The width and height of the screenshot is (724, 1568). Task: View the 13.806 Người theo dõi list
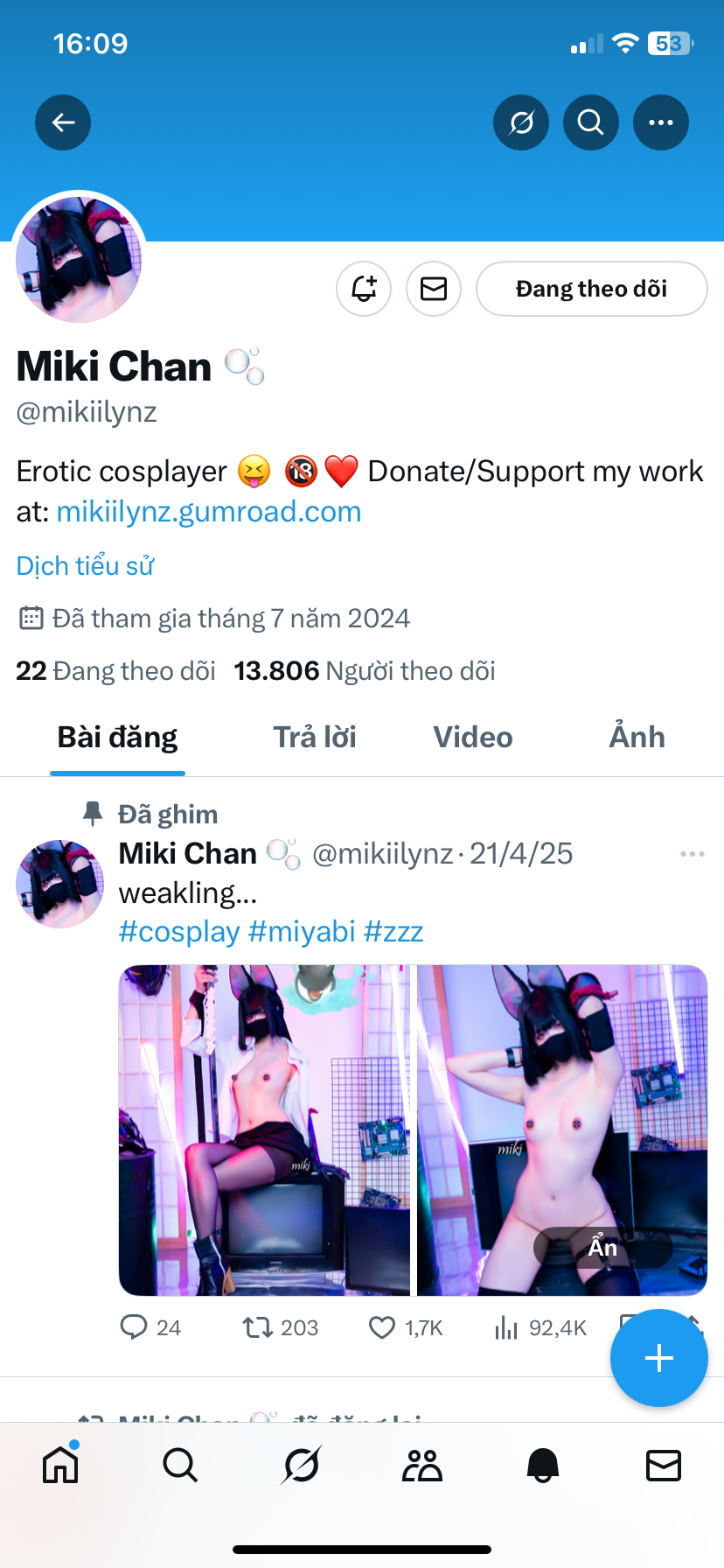(x=364, y=671)
